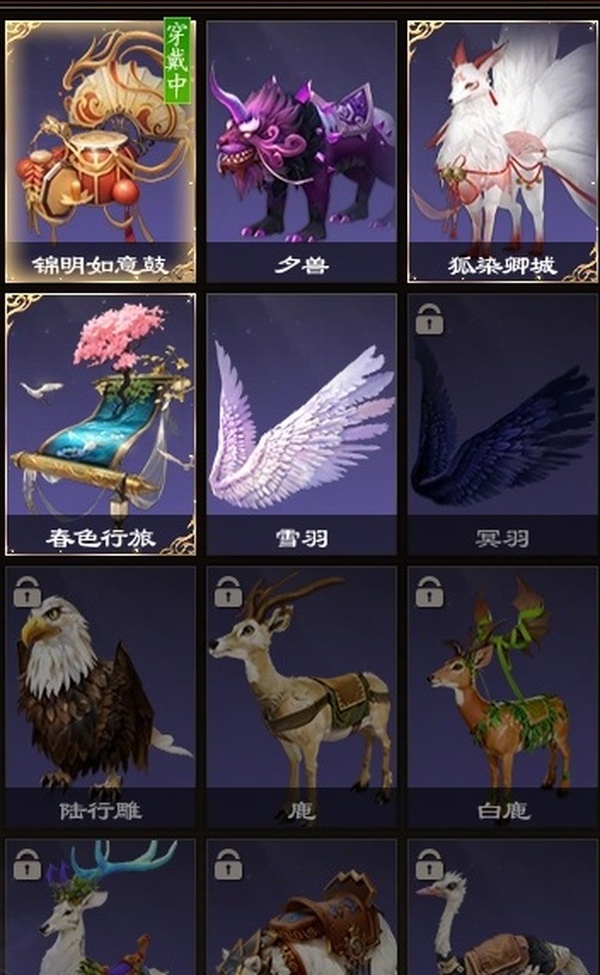Select the 春色行旅 scroll mount card
Screen dimensions: 600x975
(100, 423)
